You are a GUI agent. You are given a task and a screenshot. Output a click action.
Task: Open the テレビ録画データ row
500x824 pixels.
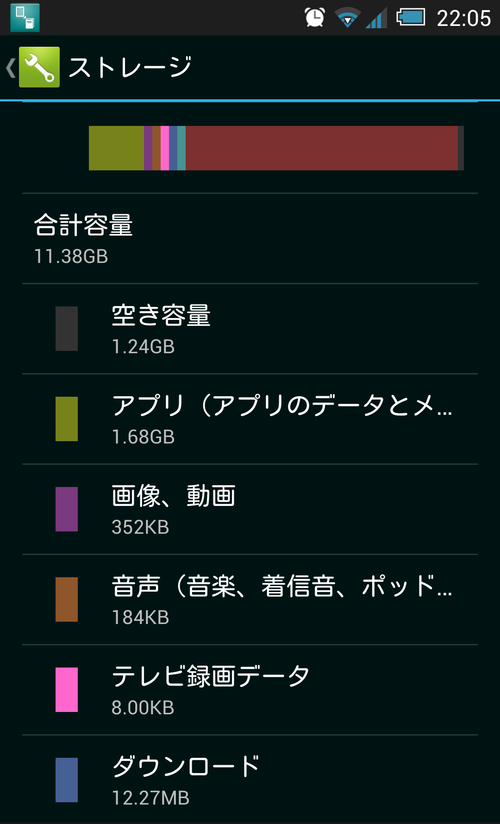(250, 691)
